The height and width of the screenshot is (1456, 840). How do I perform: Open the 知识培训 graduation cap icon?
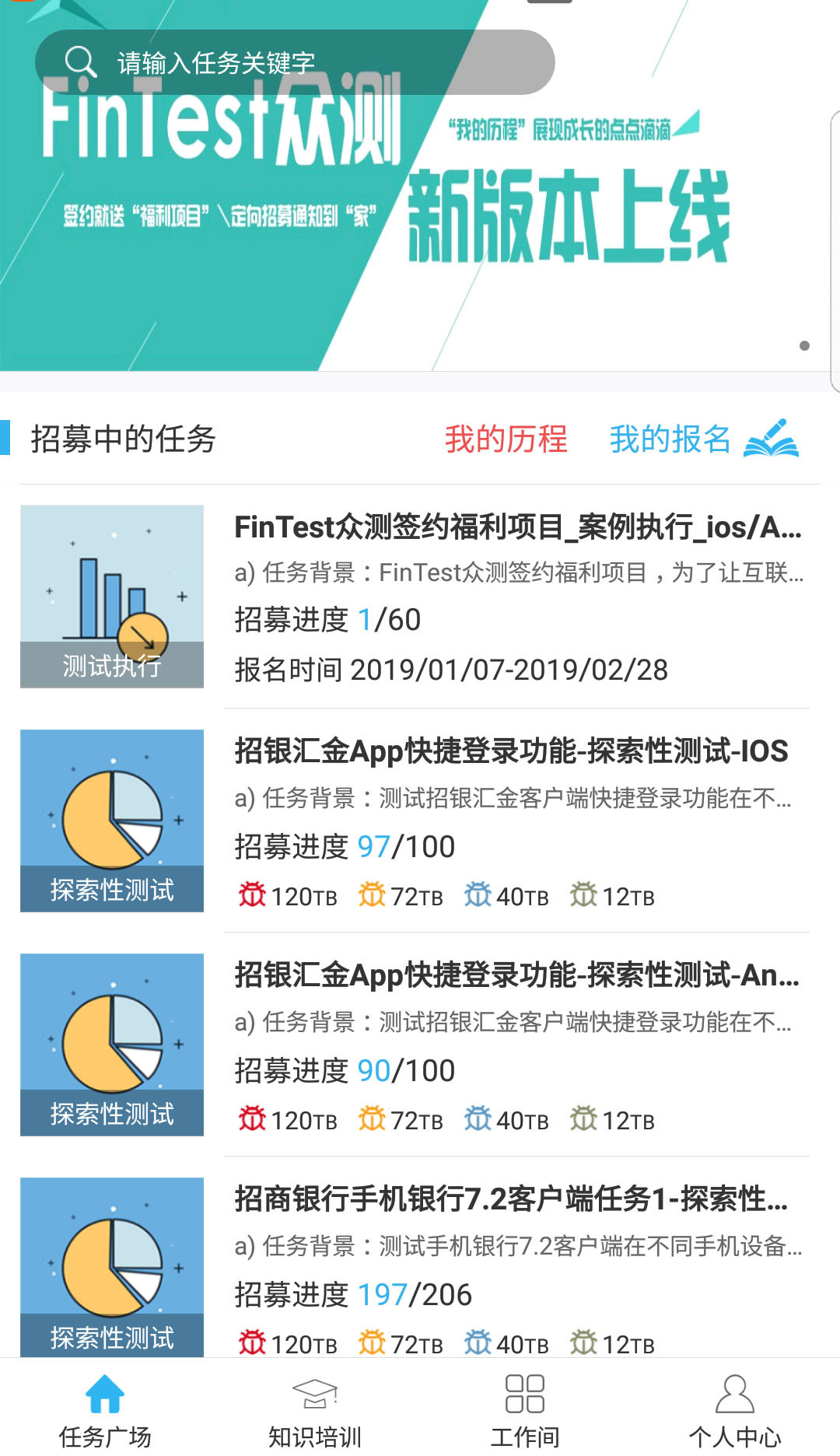(315, 1392)
